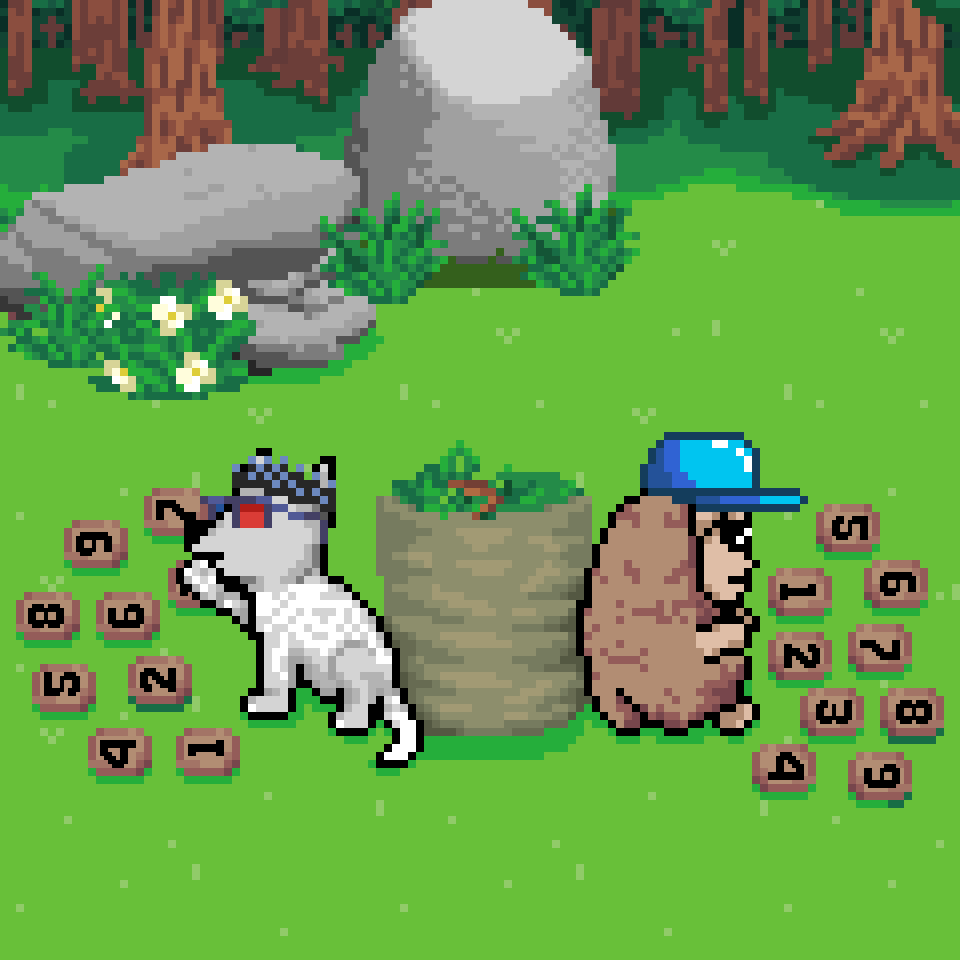
Task: Pick stone 2 near the white dog
Action: (158, 679)
